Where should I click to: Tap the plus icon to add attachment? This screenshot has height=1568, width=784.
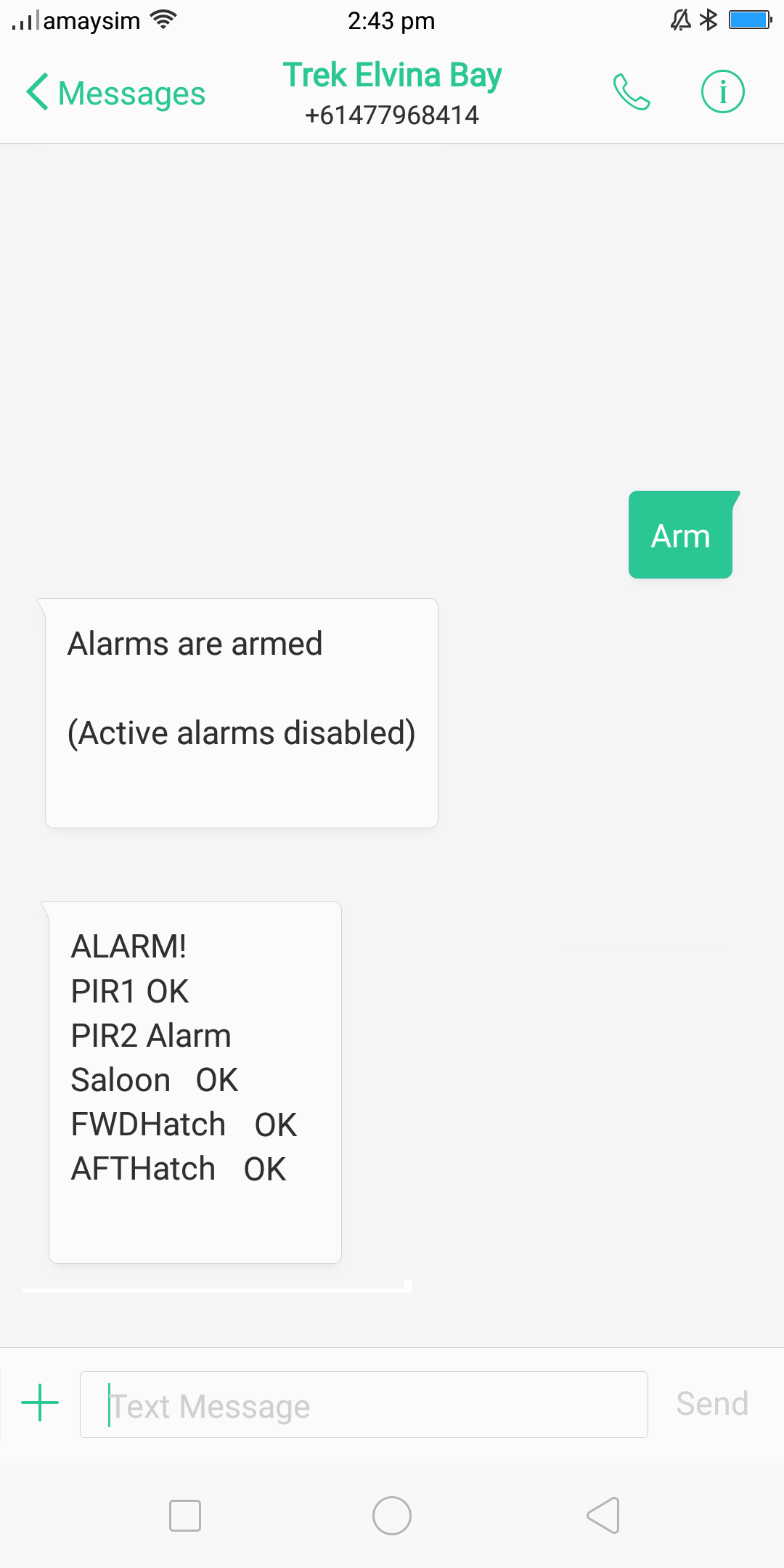(40, 1402)
